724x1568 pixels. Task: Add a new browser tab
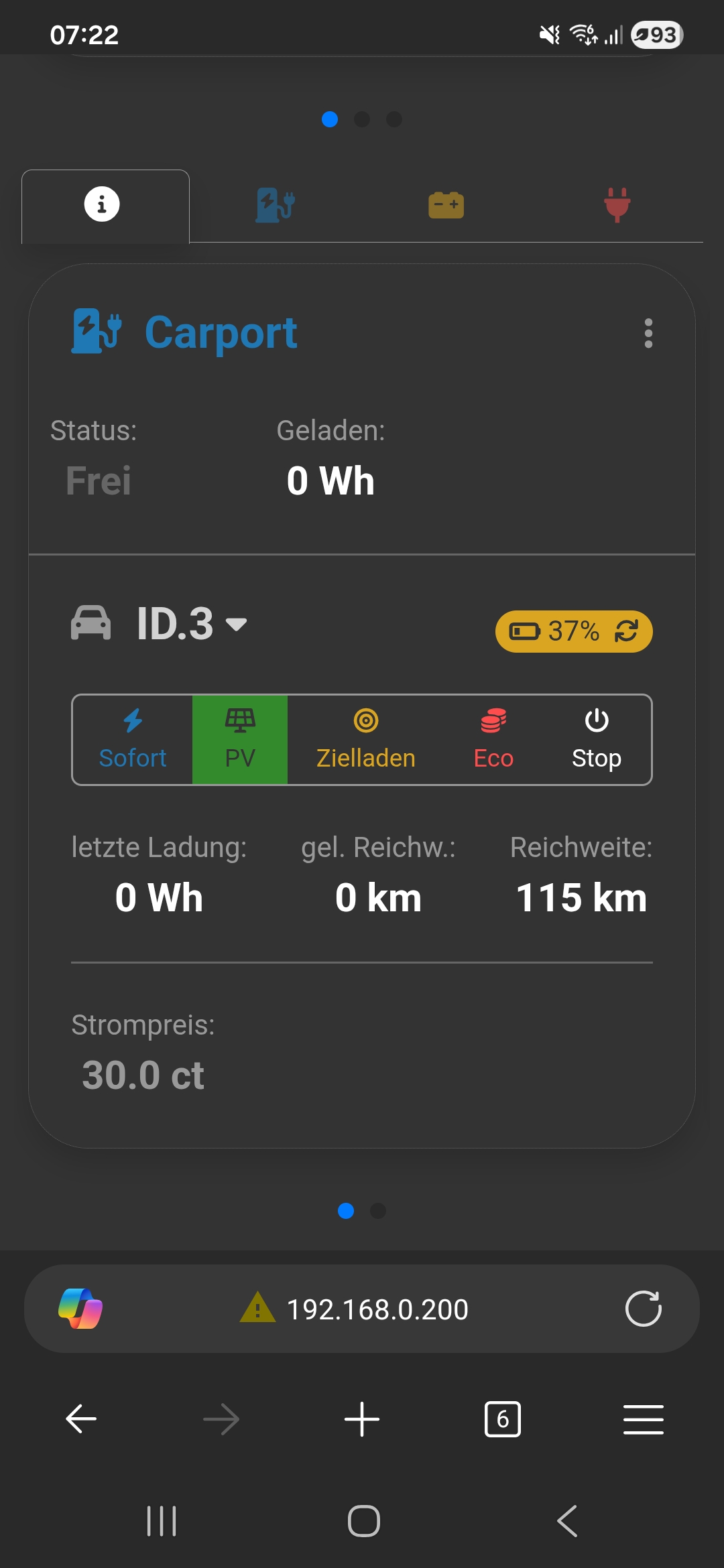point(361,1419)
